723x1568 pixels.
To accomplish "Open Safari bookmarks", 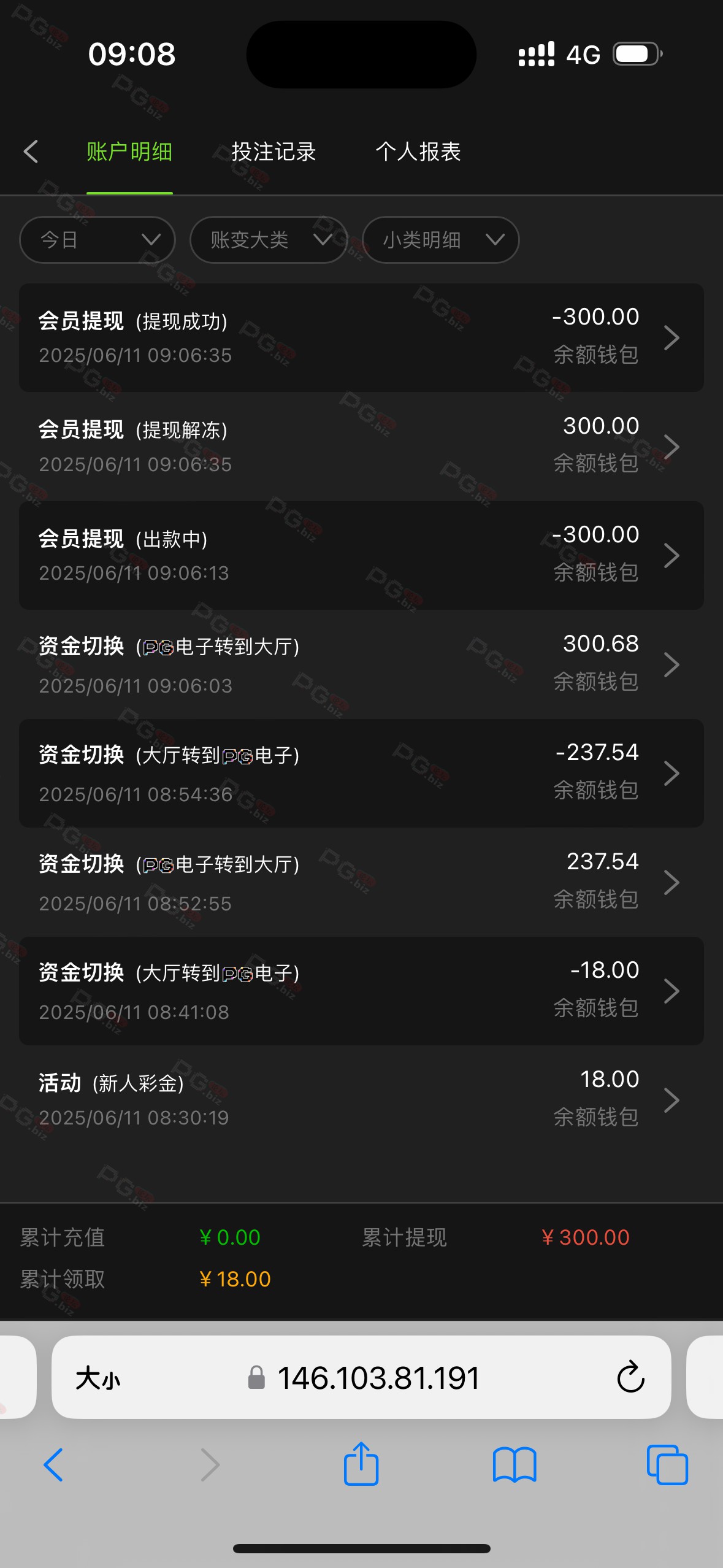I will tap(514, 1465).
